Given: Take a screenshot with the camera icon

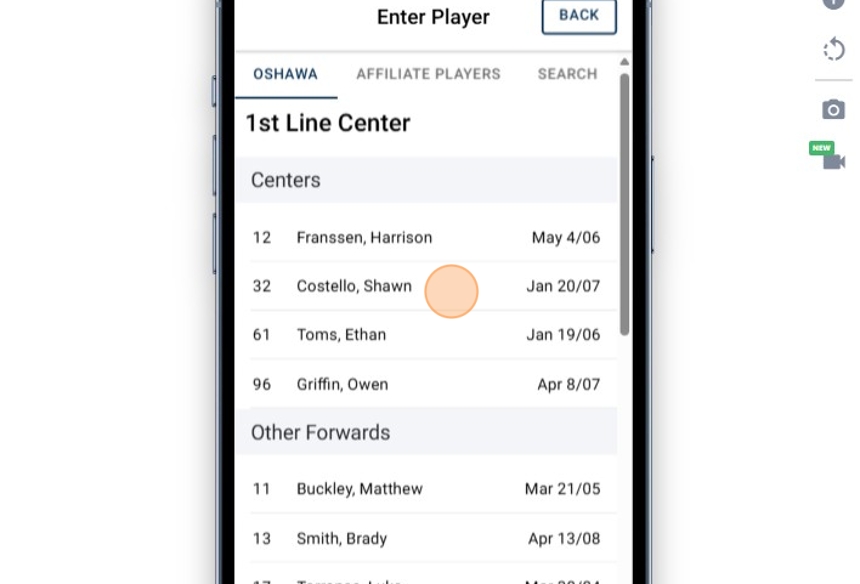Looking at the screenshot, I should (x=833, y=109).
